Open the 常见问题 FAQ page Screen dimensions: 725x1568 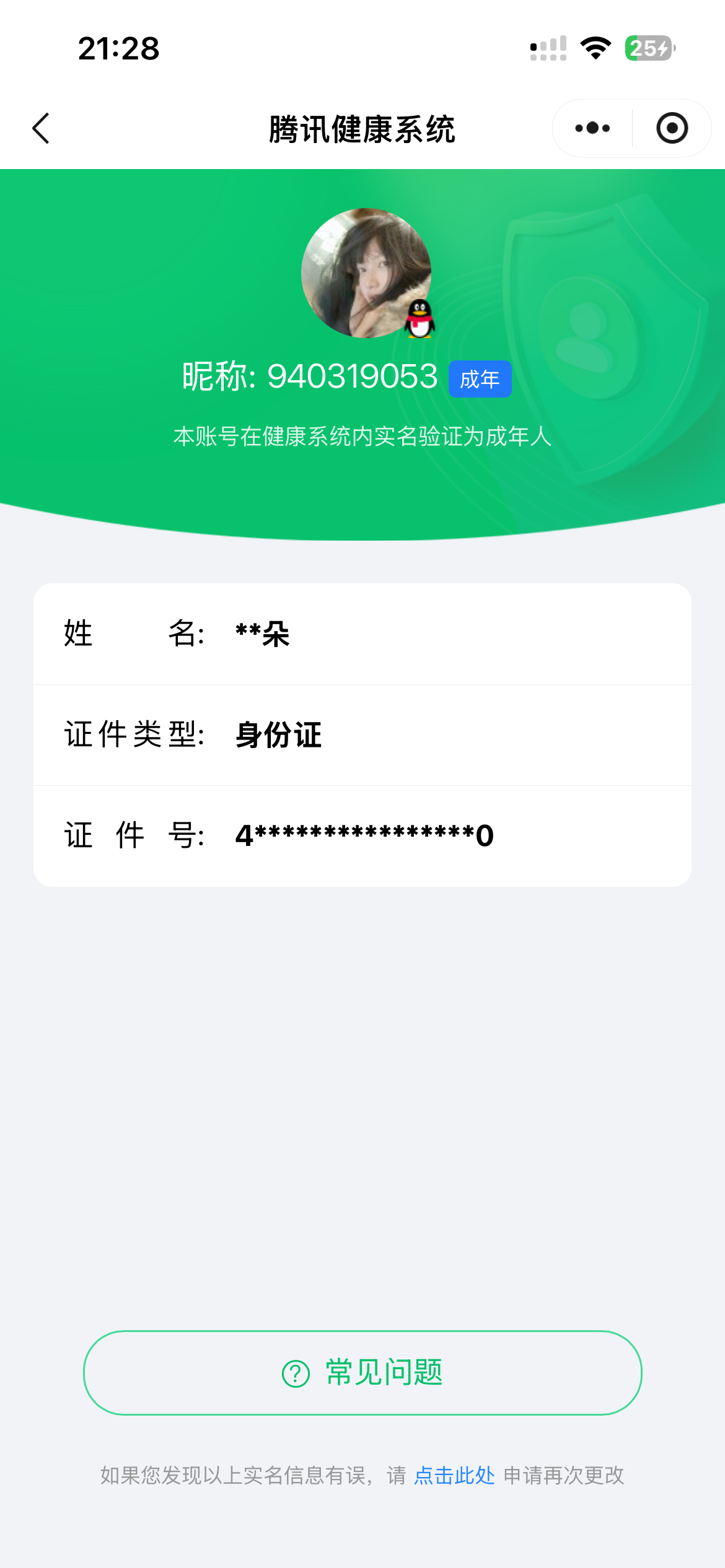pyautogui.click(x=362, y=1373)
